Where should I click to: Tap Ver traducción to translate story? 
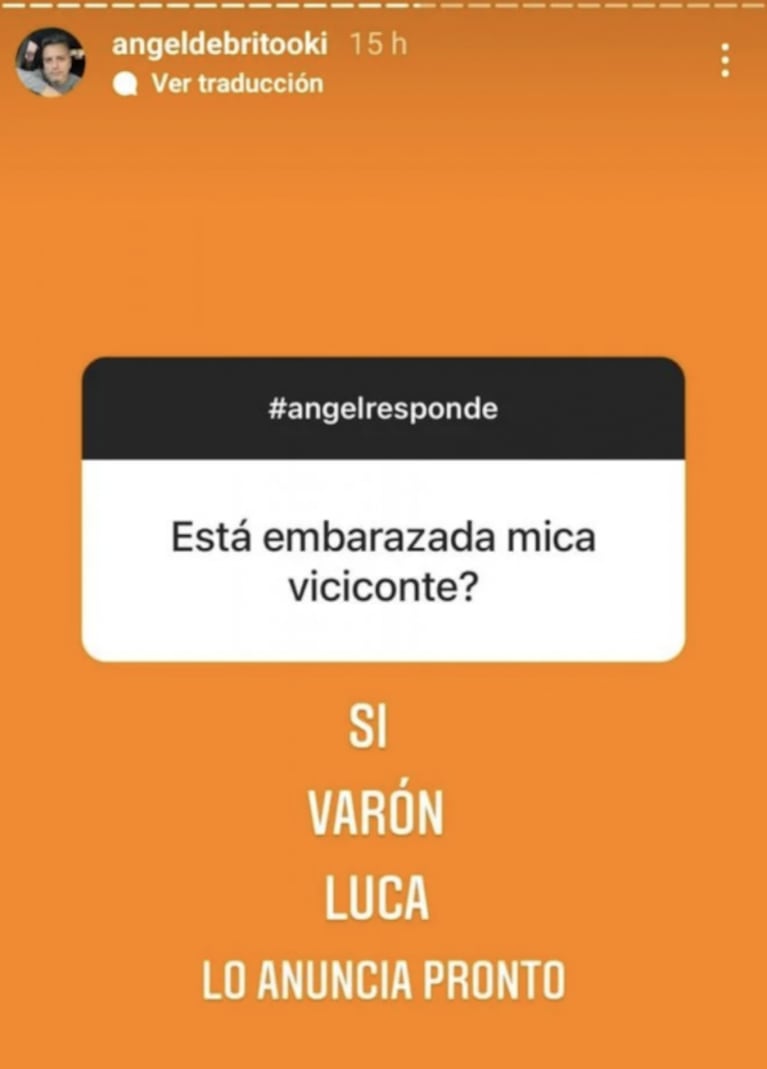tap(237, 84)
